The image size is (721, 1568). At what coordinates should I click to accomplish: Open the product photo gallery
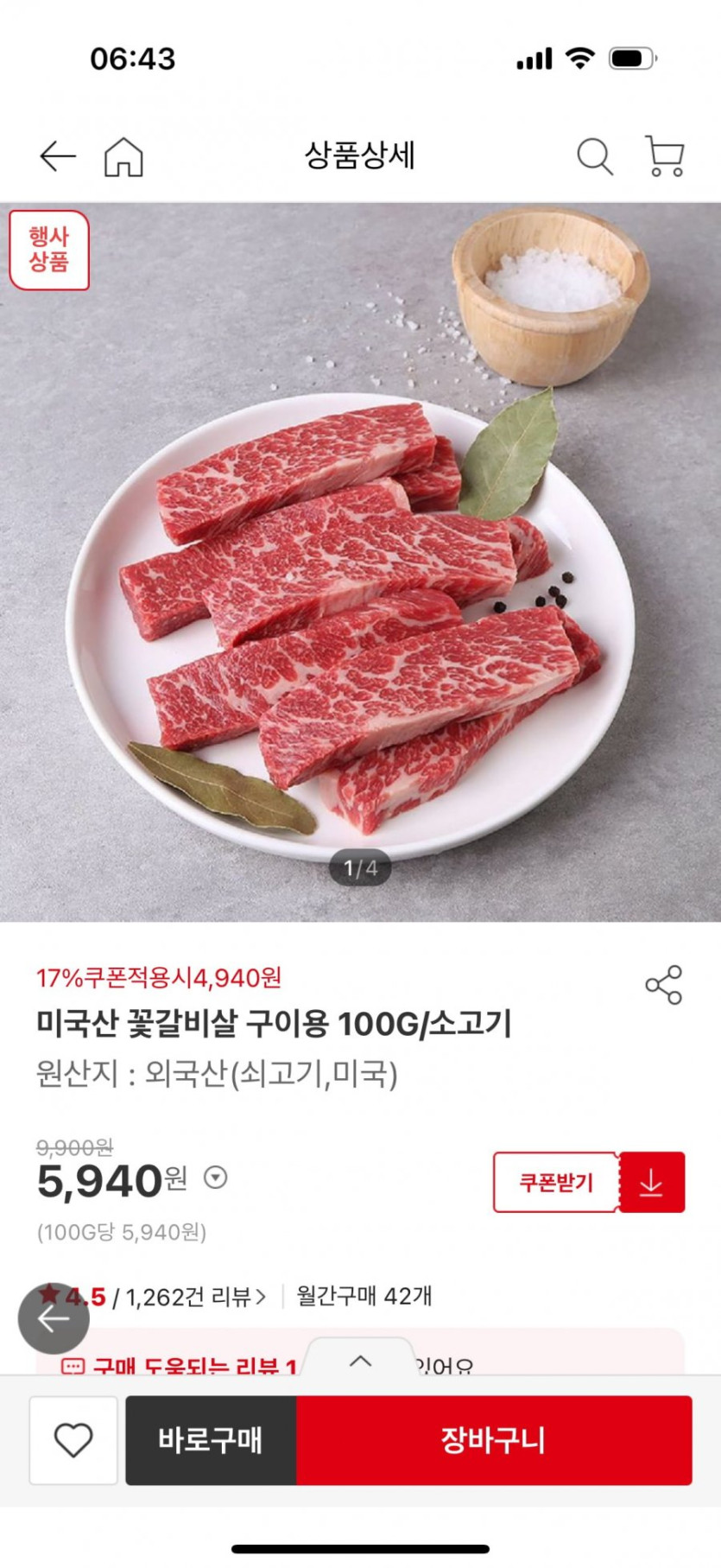coord(360,562)
